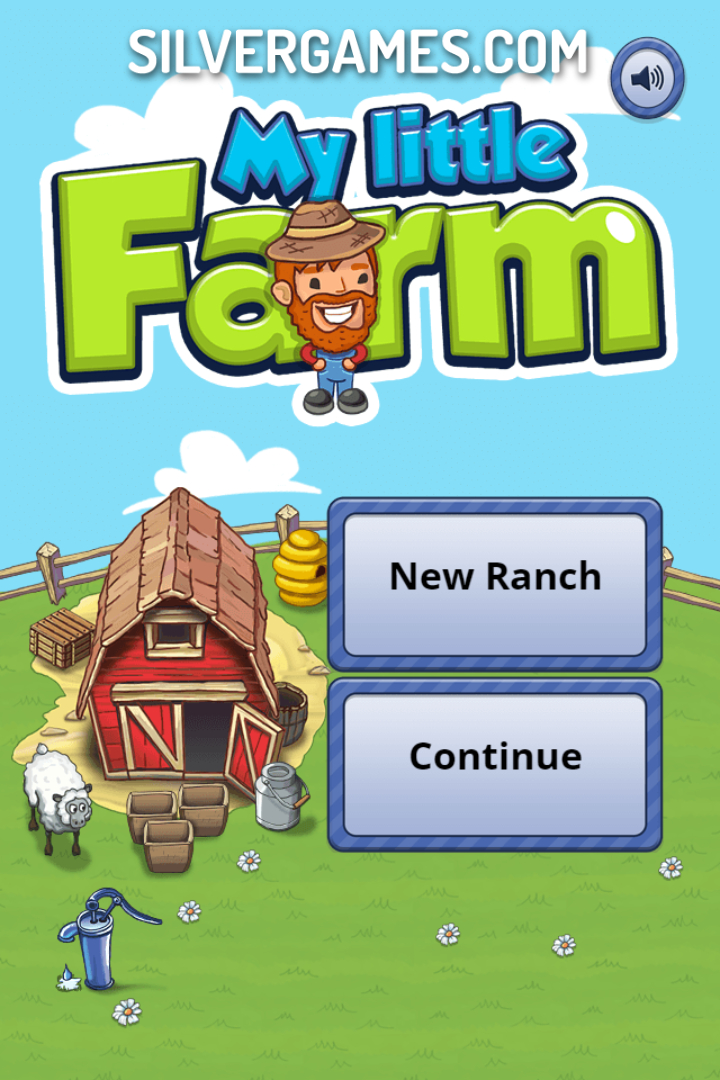This screenshot has height=1080, width=720.
Task: Mute the game sound
Action: (x=647, y=77)
